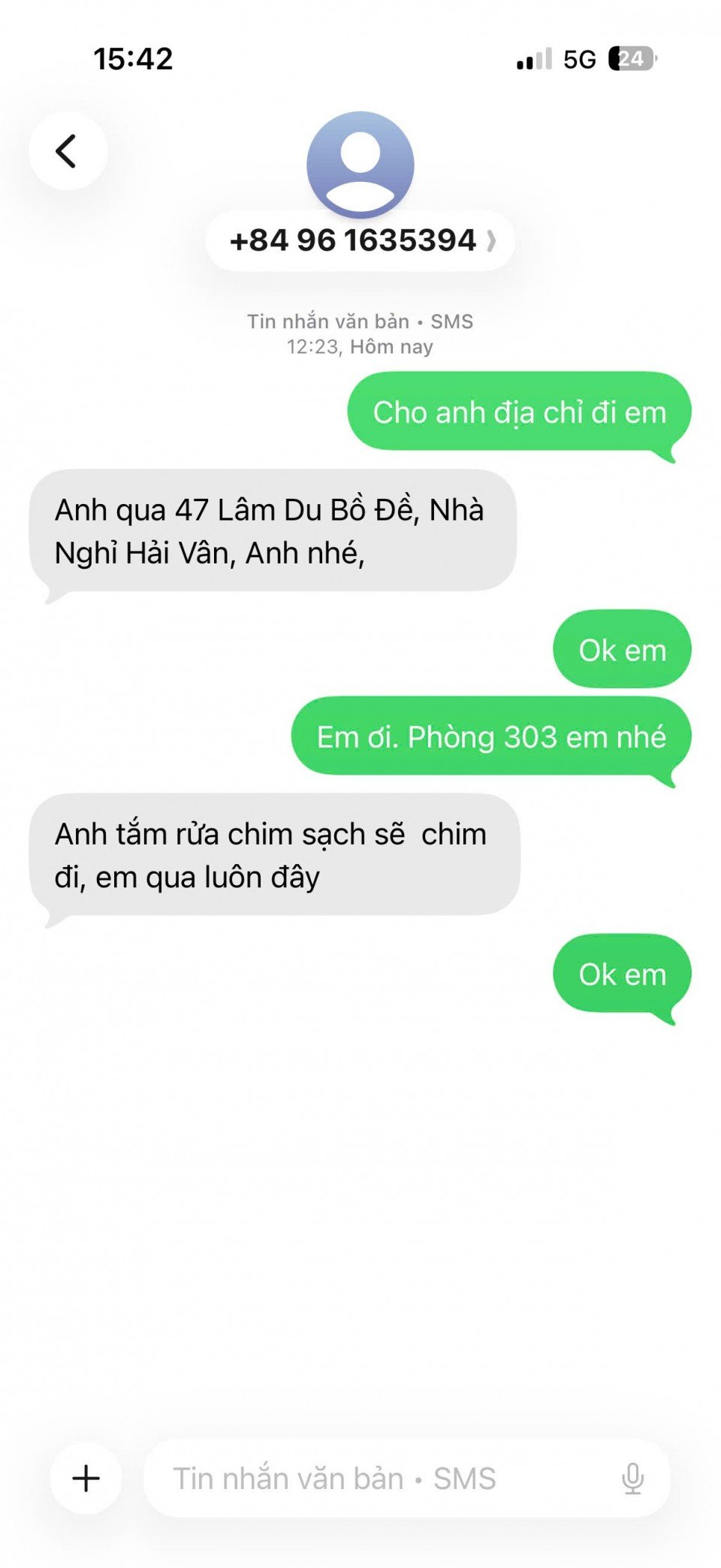Tap the plus attachment button
Image resolution: width=721 pixels, height=1568 pixels.
86,1478
